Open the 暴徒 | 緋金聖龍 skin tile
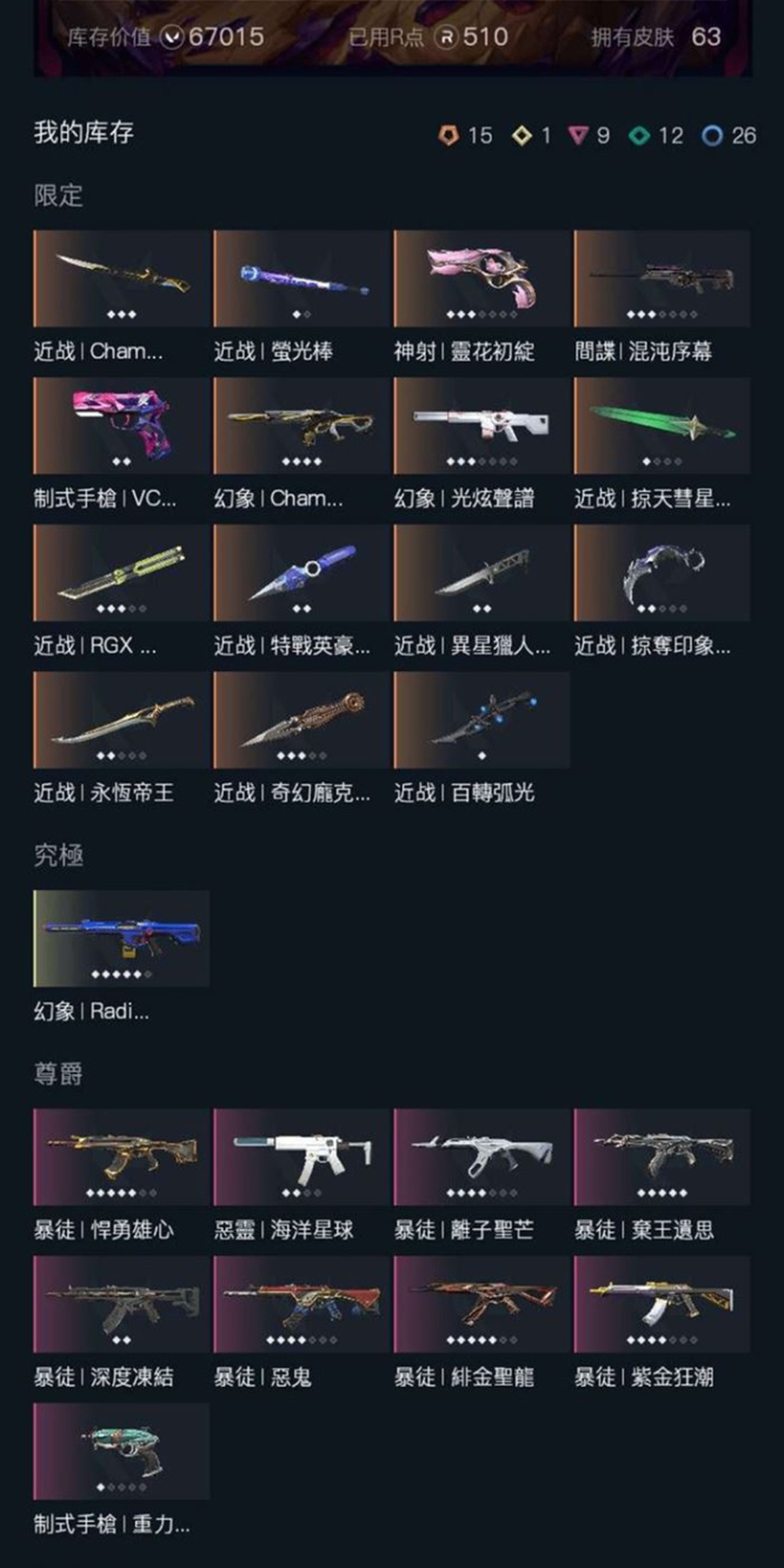The height and width of the screenshot is (1568, 784). tap(482, 1304)
